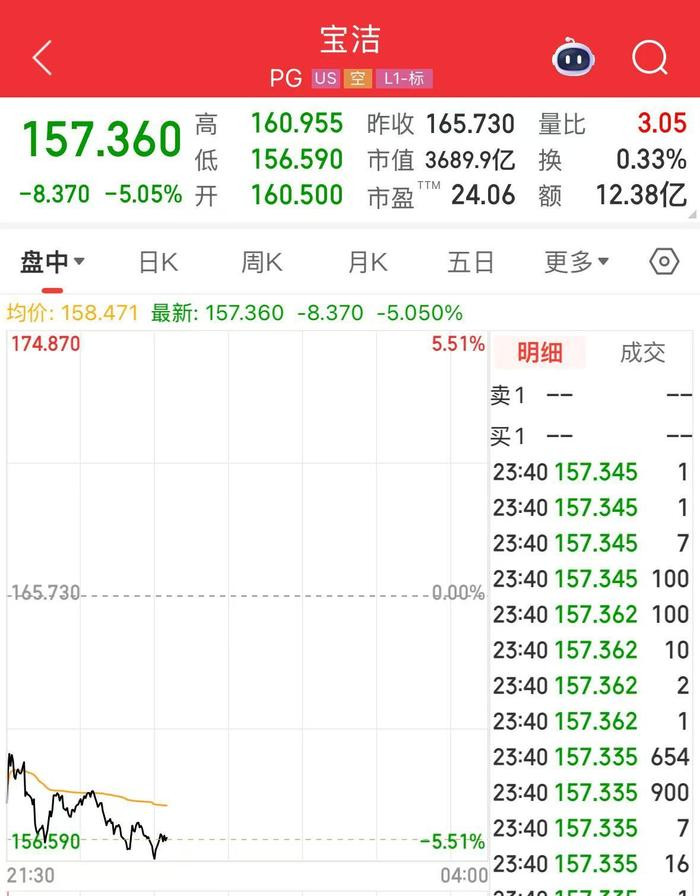Open chart settings hexagon icon

(x=664, y=262)
